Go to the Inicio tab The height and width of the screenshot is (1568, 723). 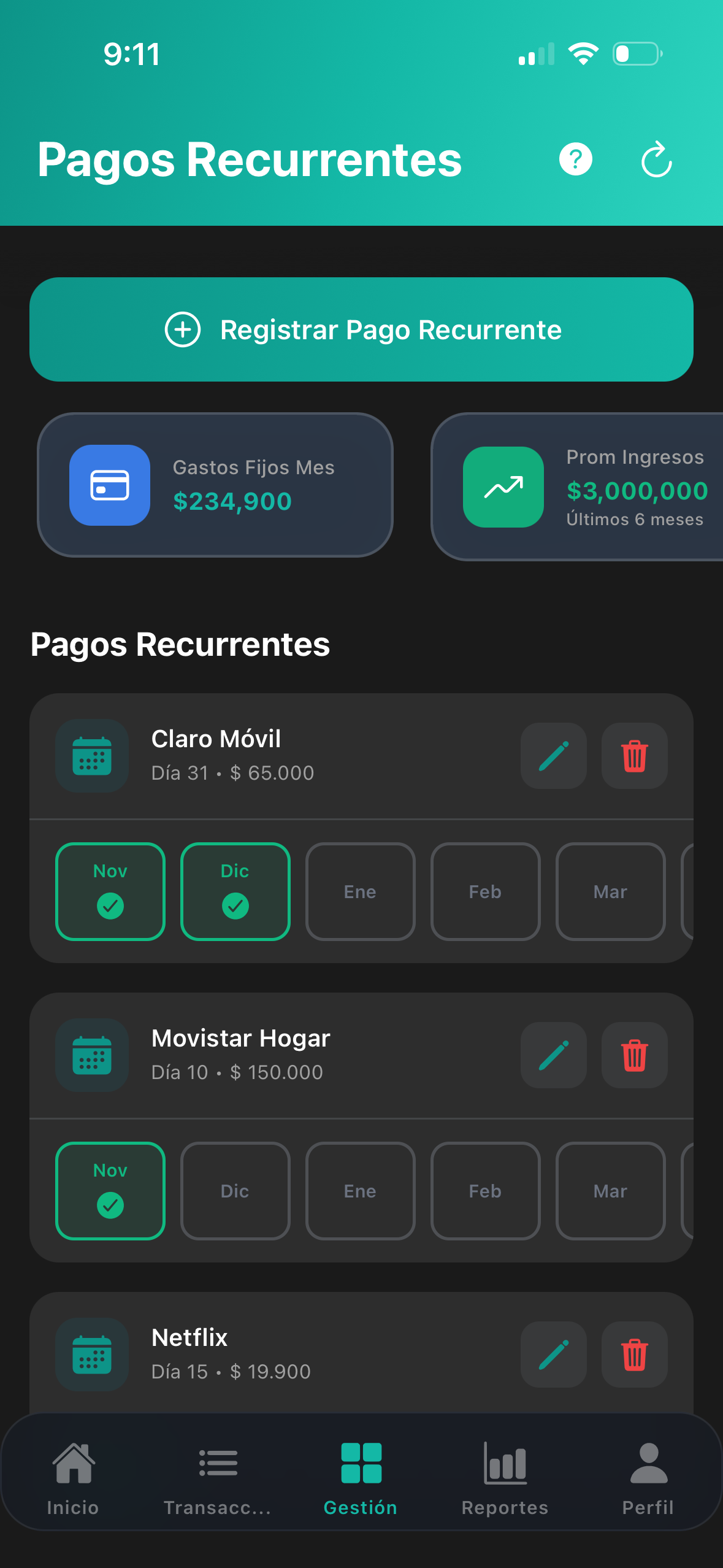[x=73, y=1478]
